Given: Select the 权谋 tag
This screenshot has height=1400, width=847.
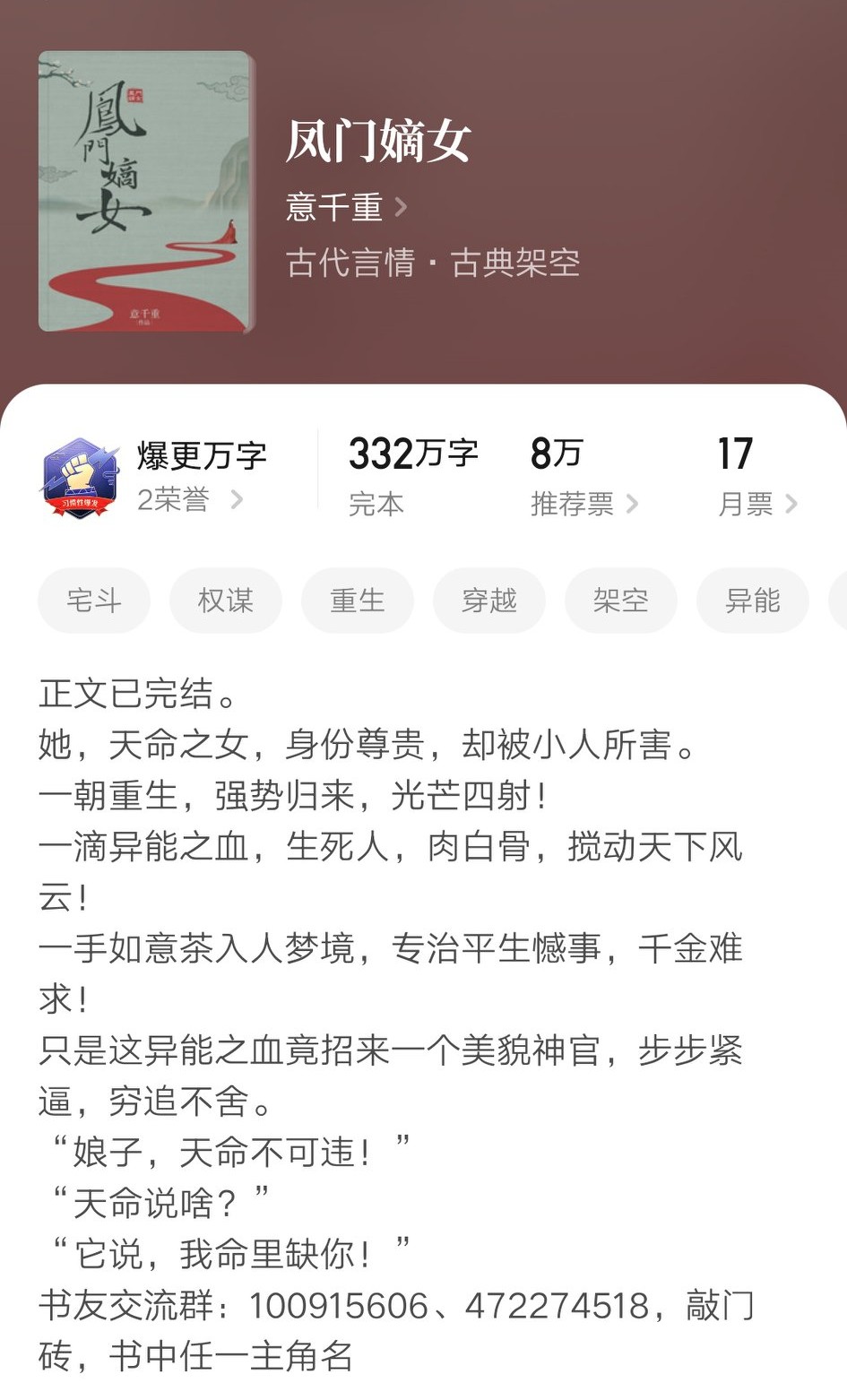Looking at the screenshot, I should 225,601.
